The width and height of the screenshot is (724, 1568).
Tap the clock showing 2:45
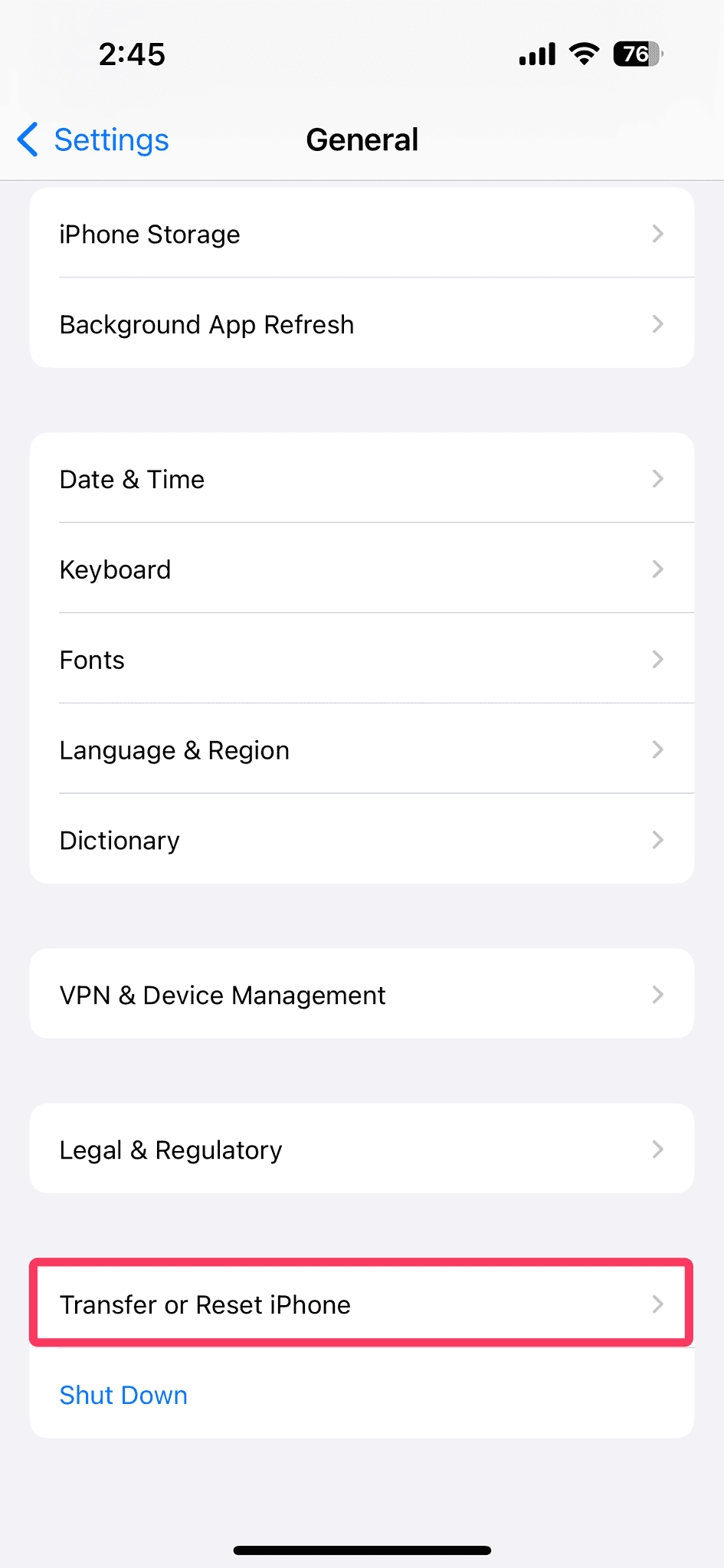[x=132, y=54]
